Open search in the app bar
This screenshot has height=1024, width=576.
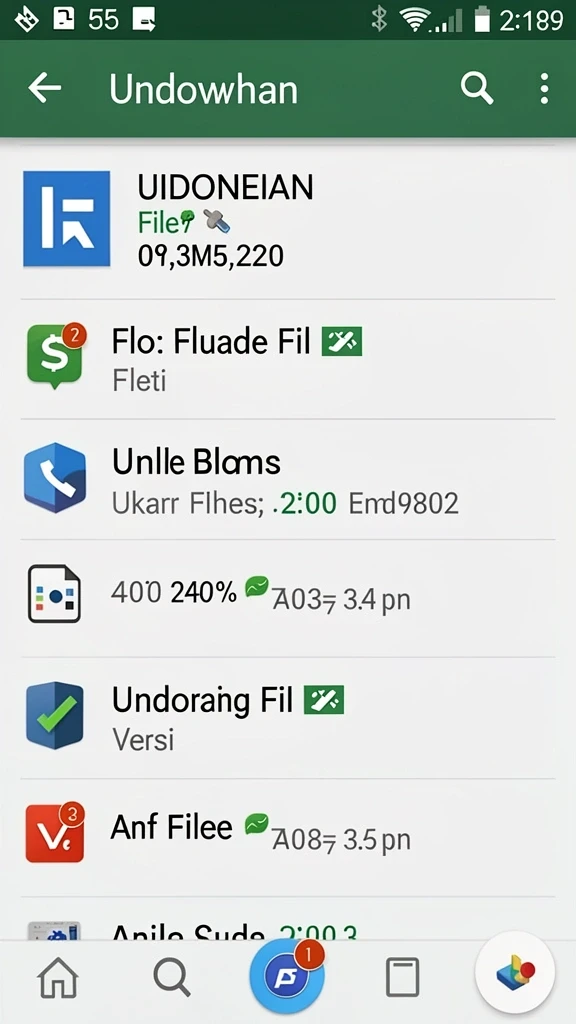click(477, 88)
